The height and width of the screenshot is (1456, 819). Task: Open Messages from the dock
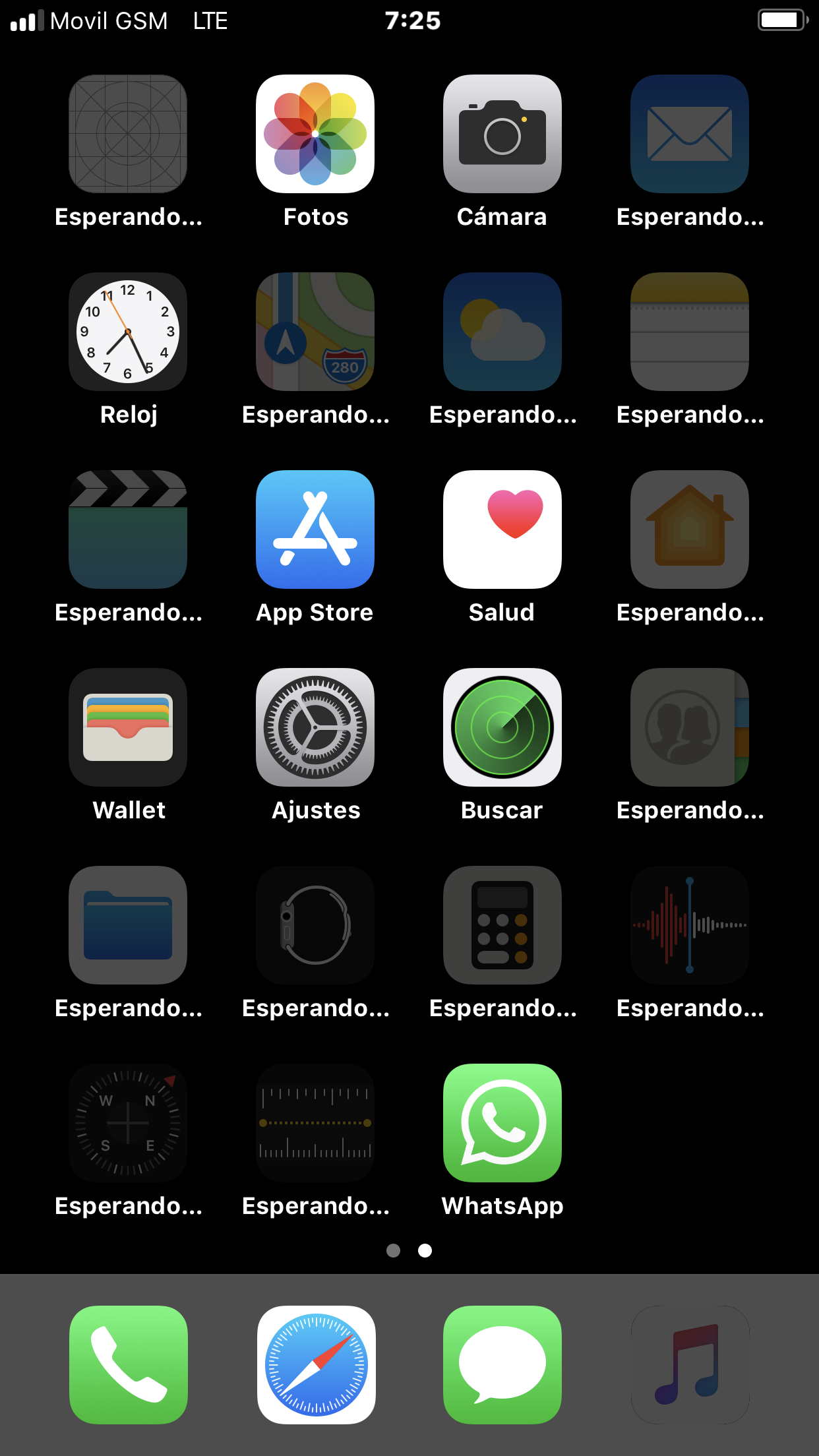pos(502,1365)
